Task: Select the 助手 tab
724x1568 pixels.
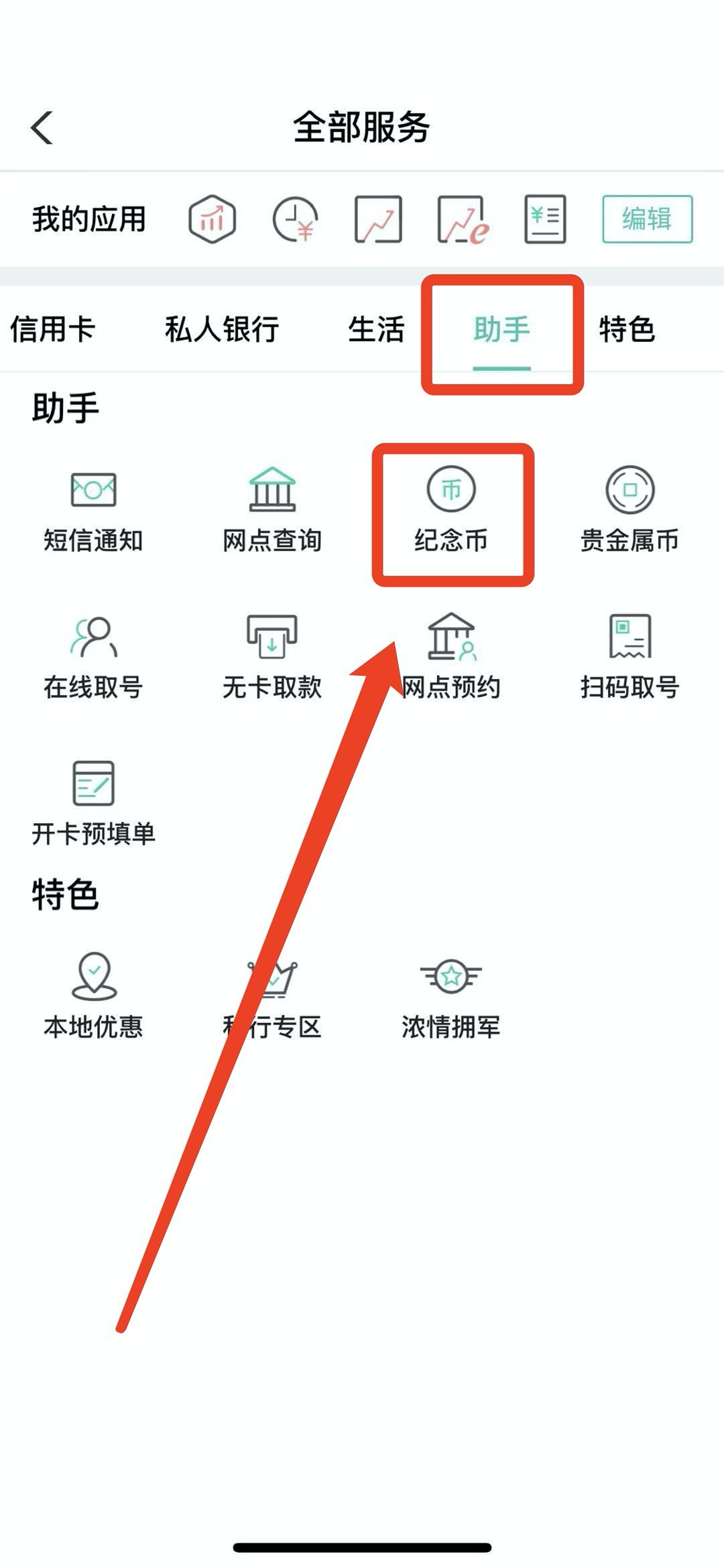Action: coord(501,330)
